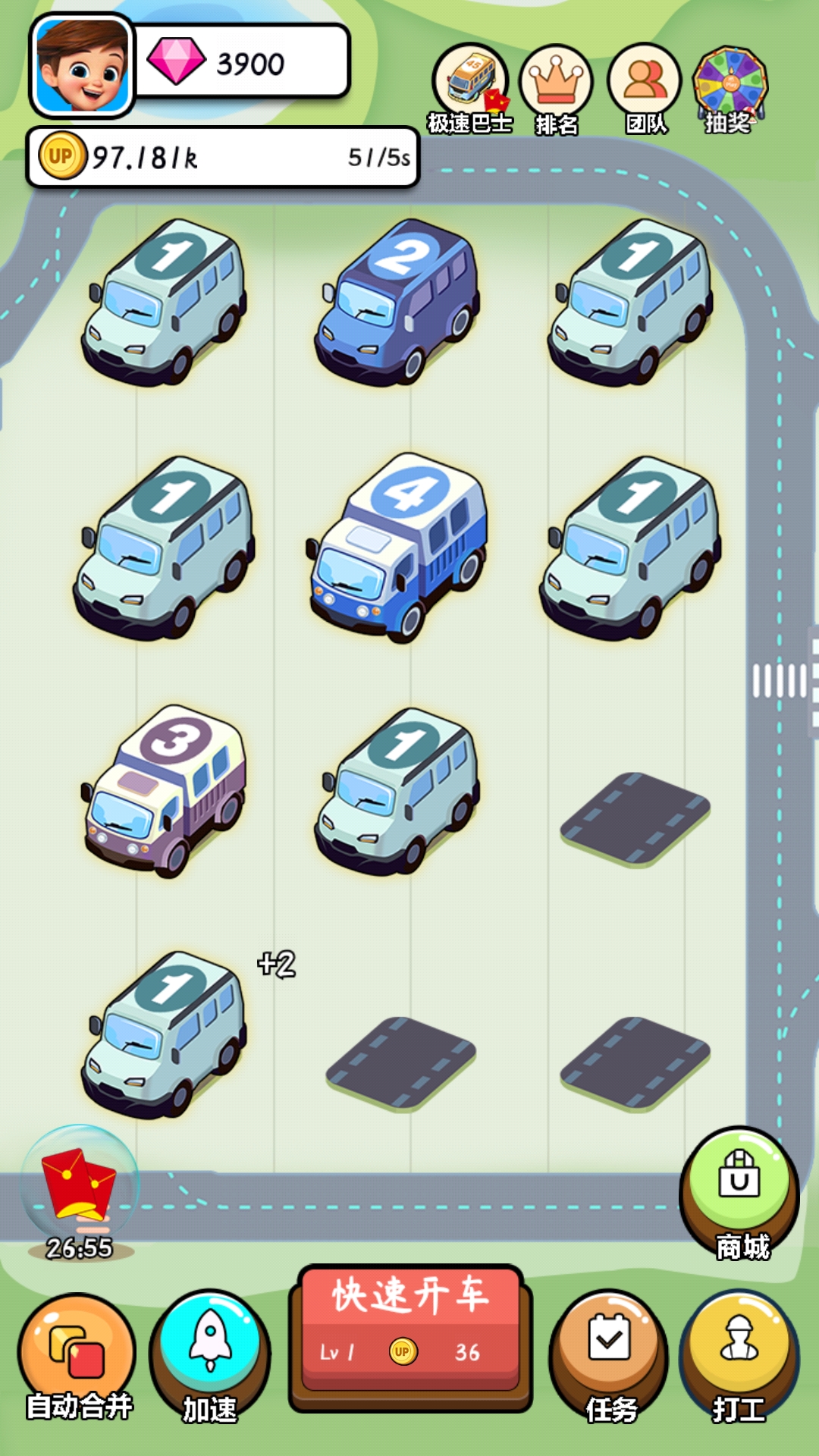This screenshot has height=1456, width=819.
Task: Select the level 2 dark blue bus
Action: [x=398, y=302]
